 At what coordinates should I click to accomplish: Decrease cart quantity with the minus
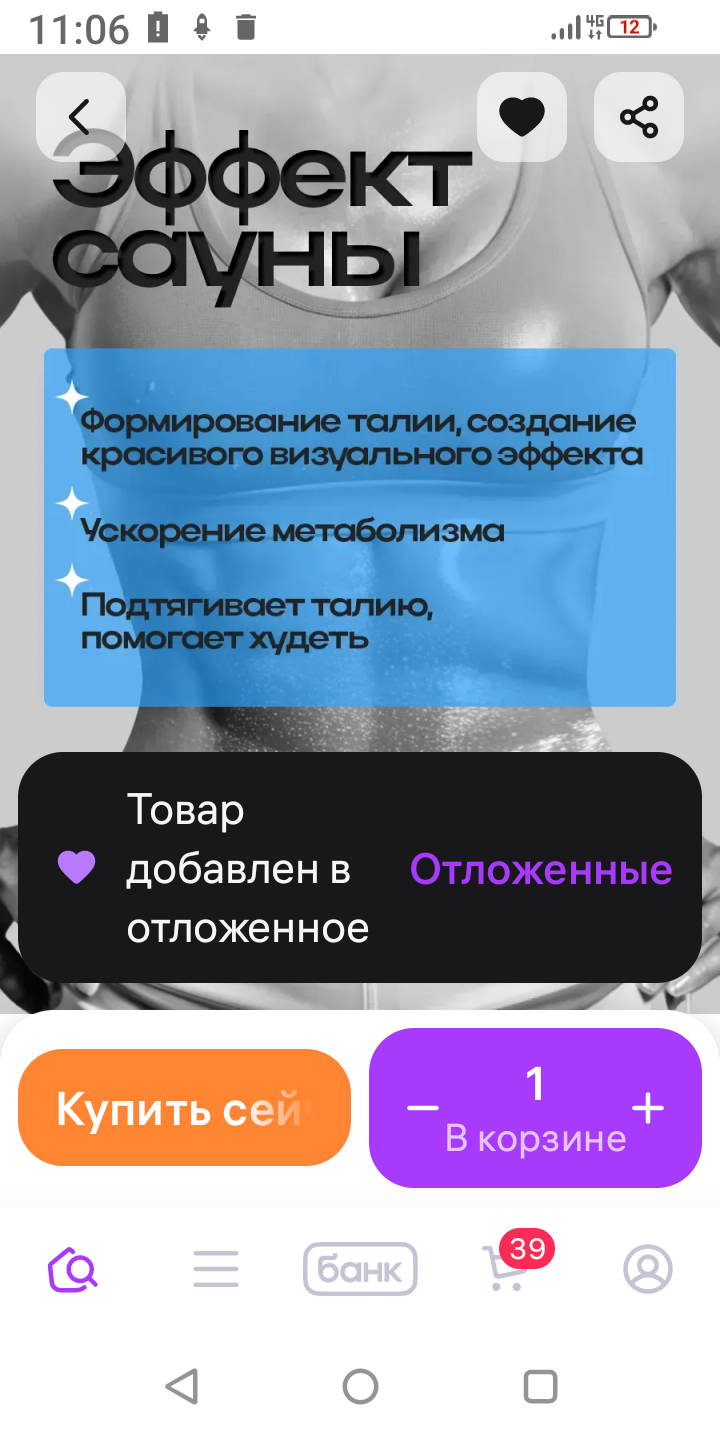click(423, 1108)
